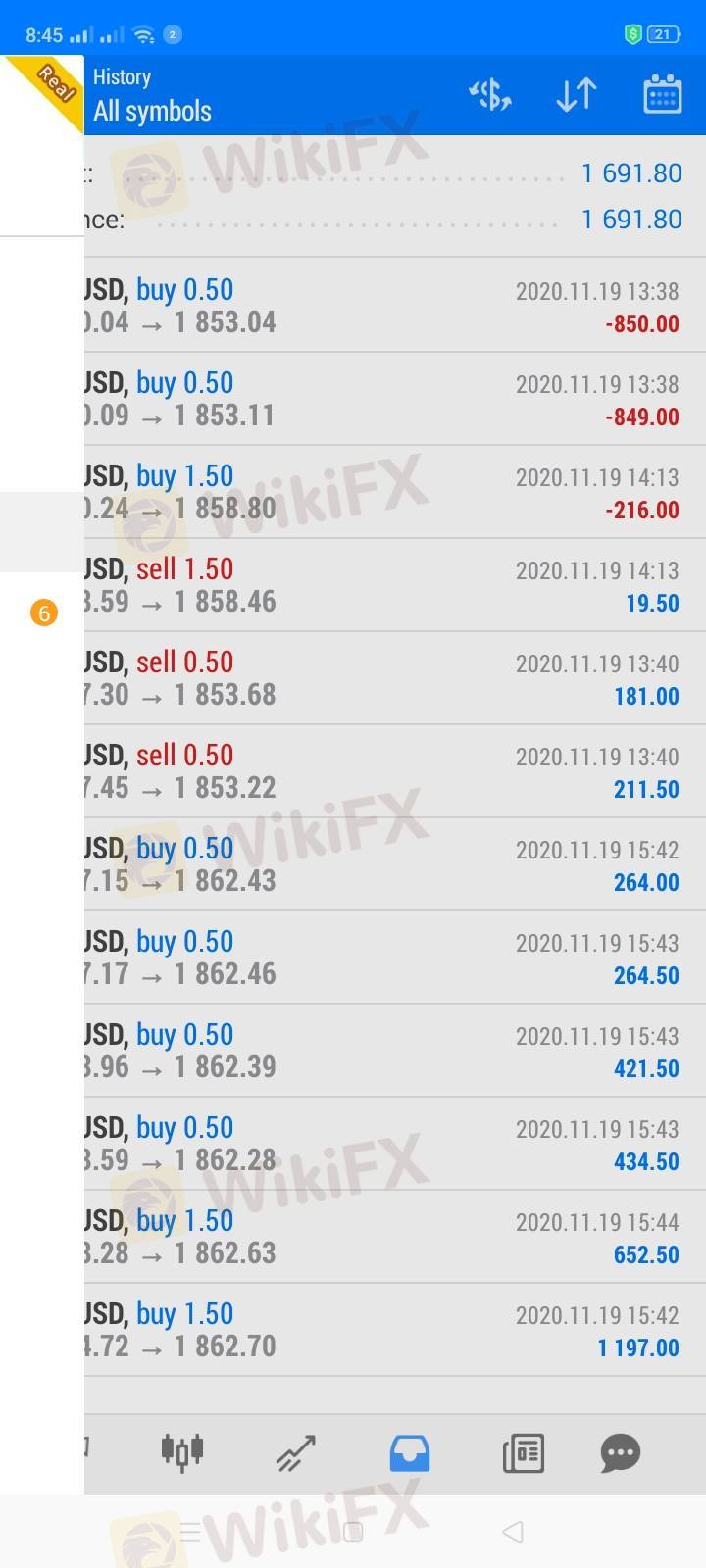Open the calendar date range picker

pos(662,95)
